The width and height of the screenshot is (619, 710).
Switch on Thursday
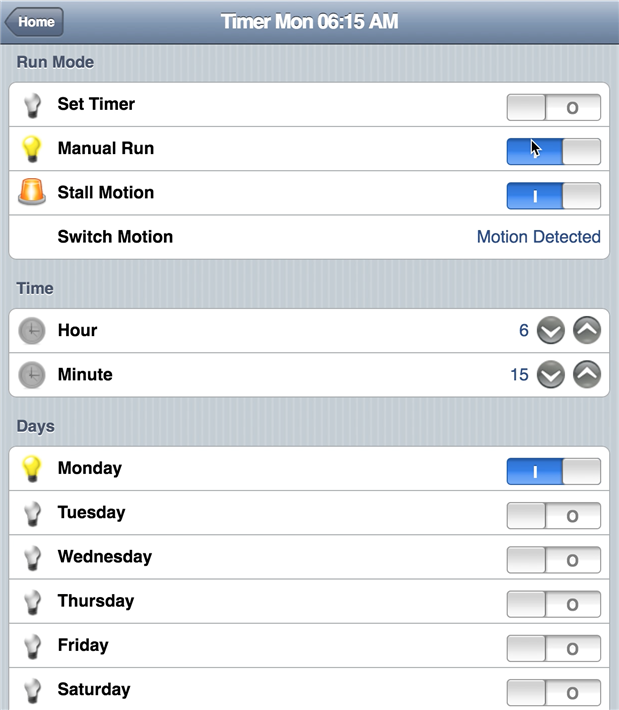coord(553,604)
